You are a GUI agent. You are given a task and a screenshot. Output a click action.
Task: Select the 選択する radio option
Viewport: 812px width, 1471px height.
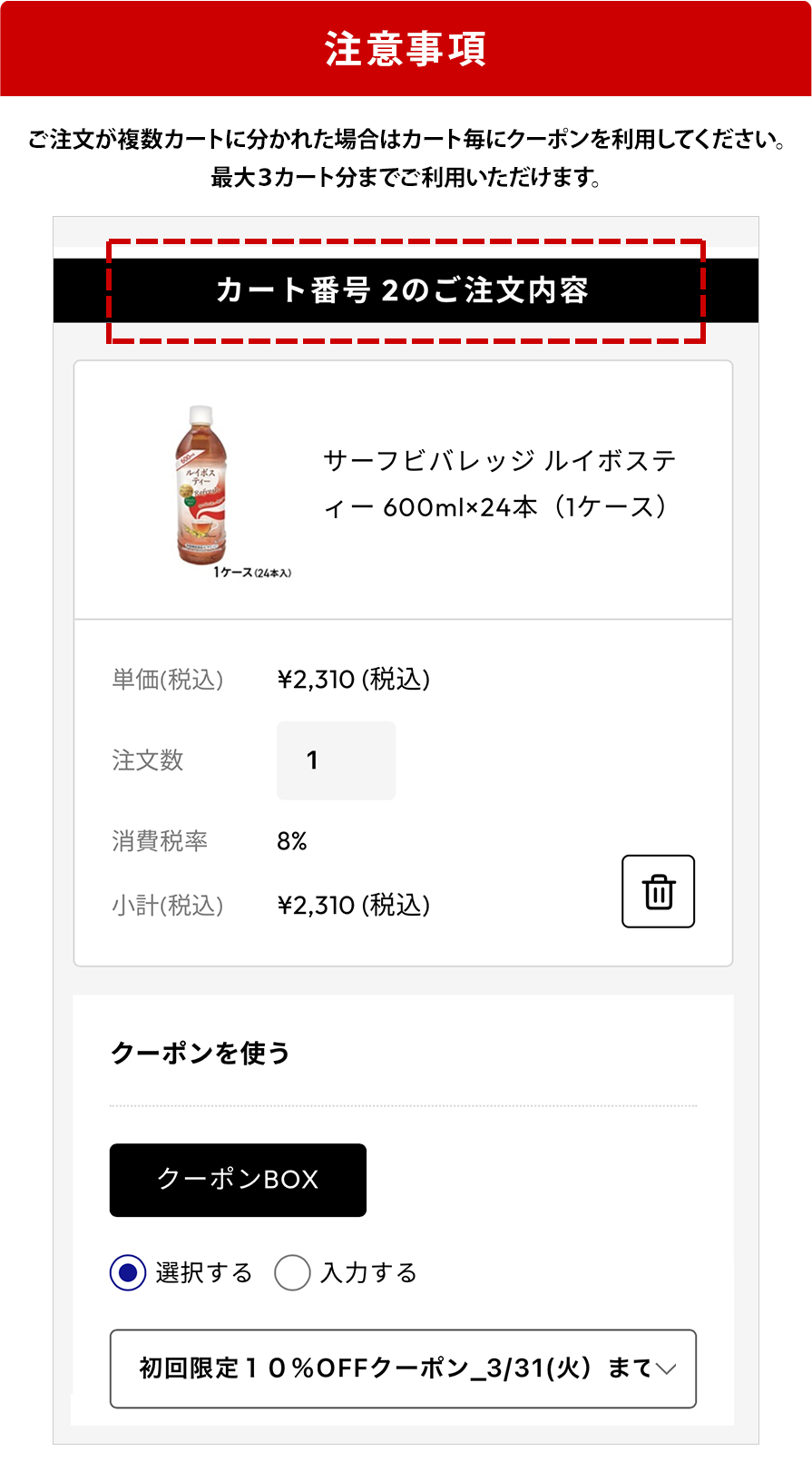coord(126,1272)
